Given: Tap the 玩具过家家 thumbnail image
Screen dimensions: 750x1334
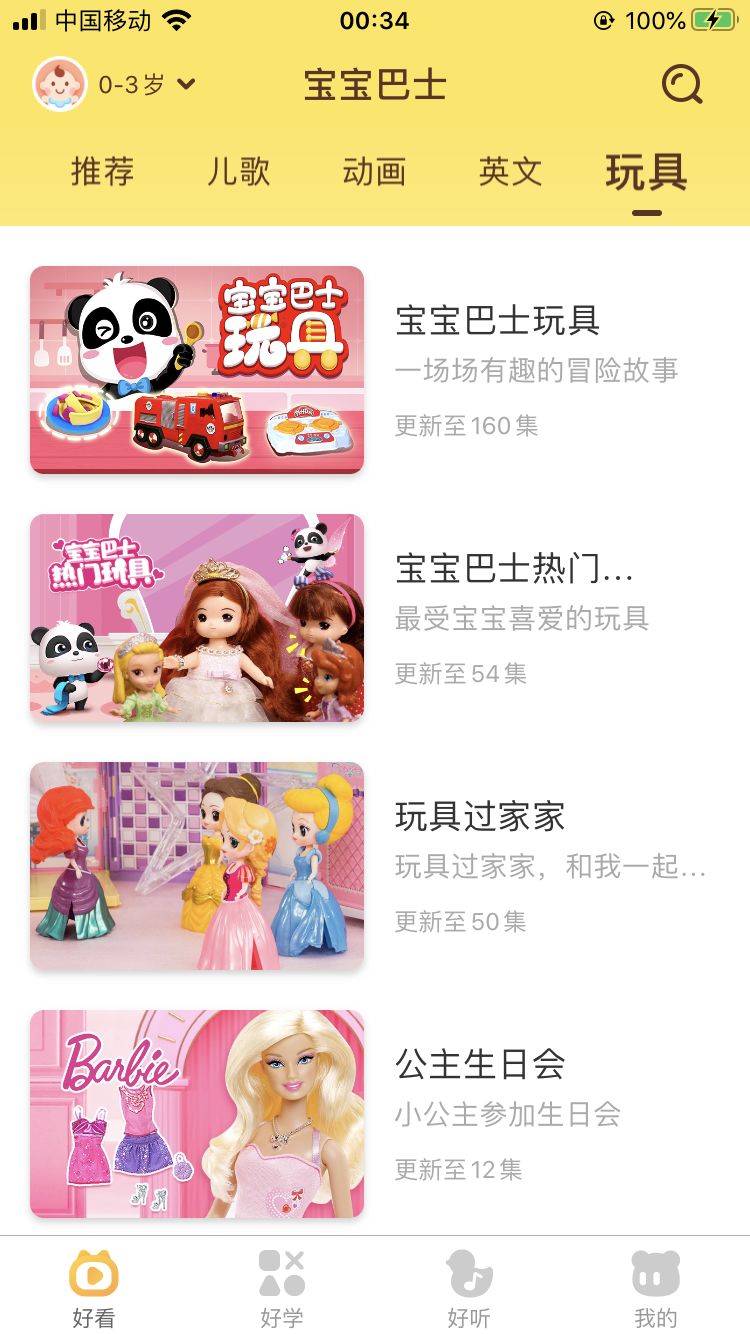Looking at the screenshot, I should point(197,866).
